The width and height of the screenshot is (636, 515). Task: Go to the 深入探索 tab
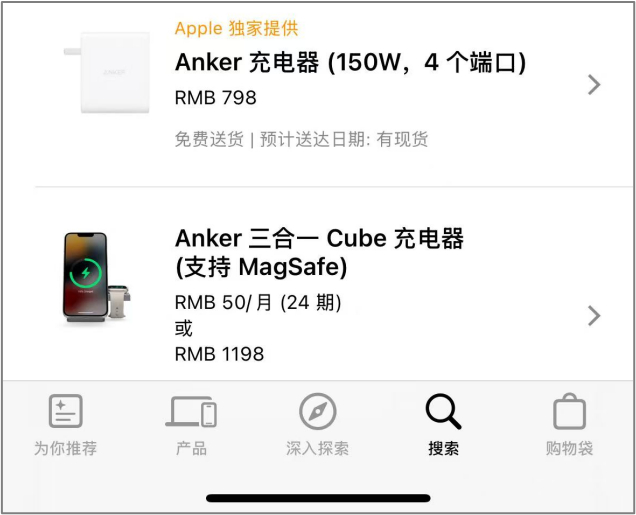click(x=317, y=426)
